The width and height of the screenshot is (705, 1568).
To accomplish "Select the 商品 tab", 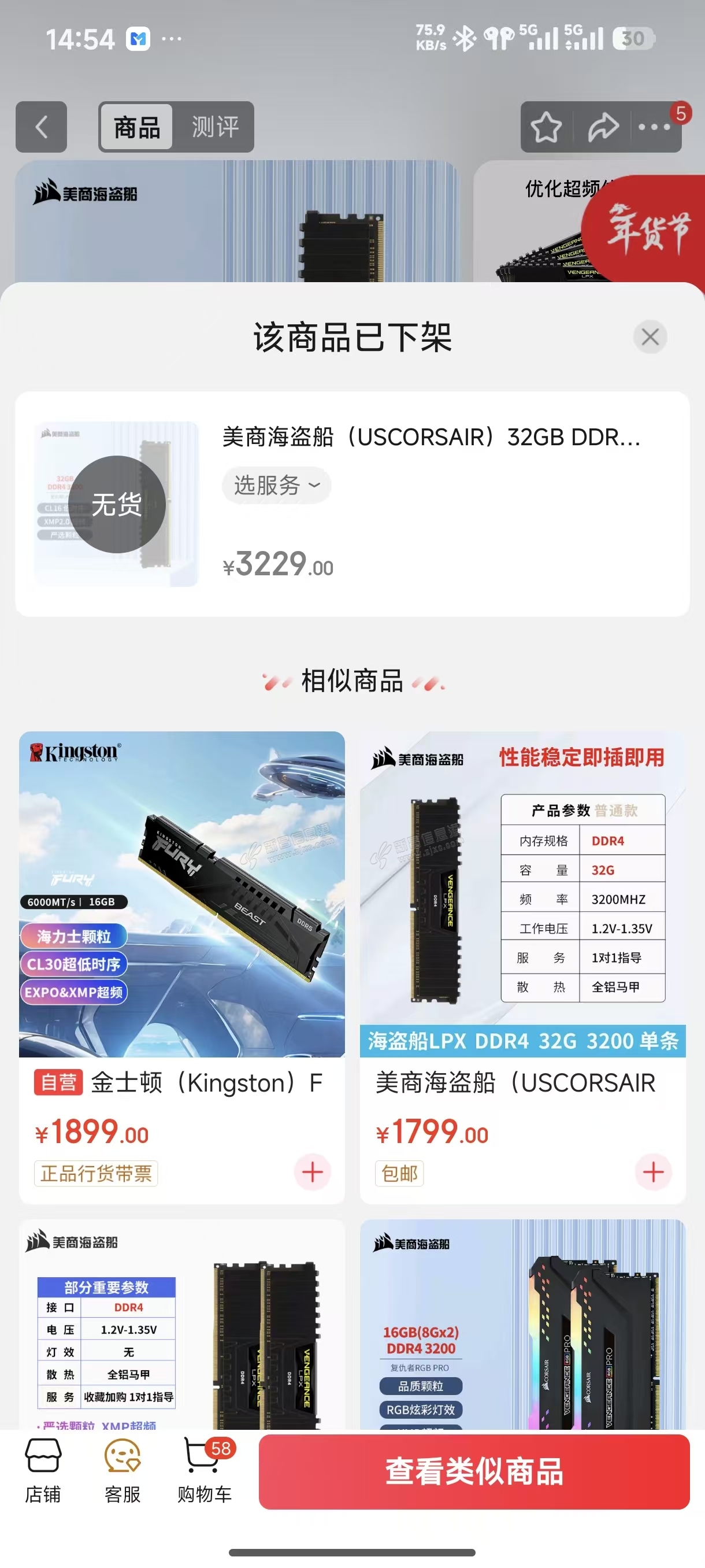I will 137,127.
